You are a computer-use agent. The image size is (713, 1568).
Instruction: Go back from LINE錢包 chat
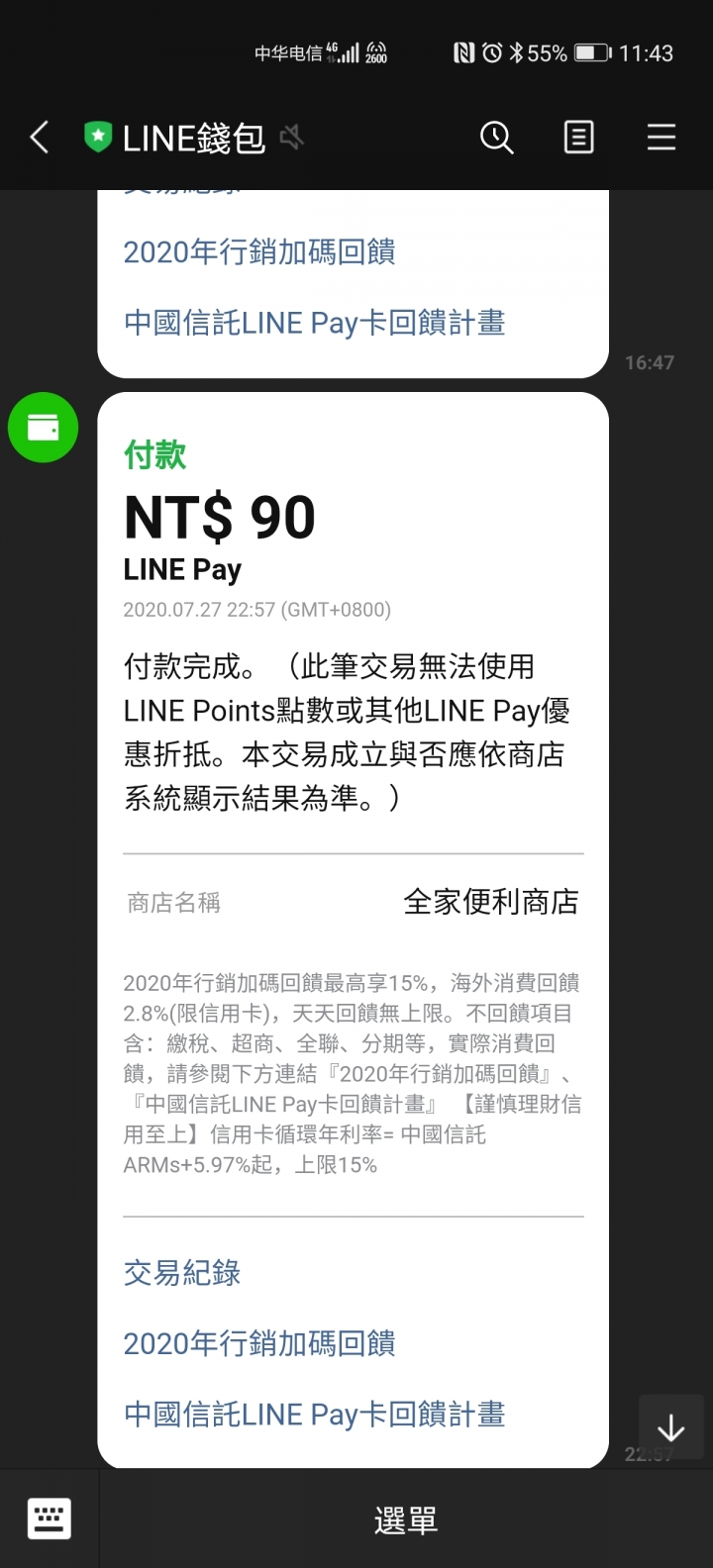point(40,138)
